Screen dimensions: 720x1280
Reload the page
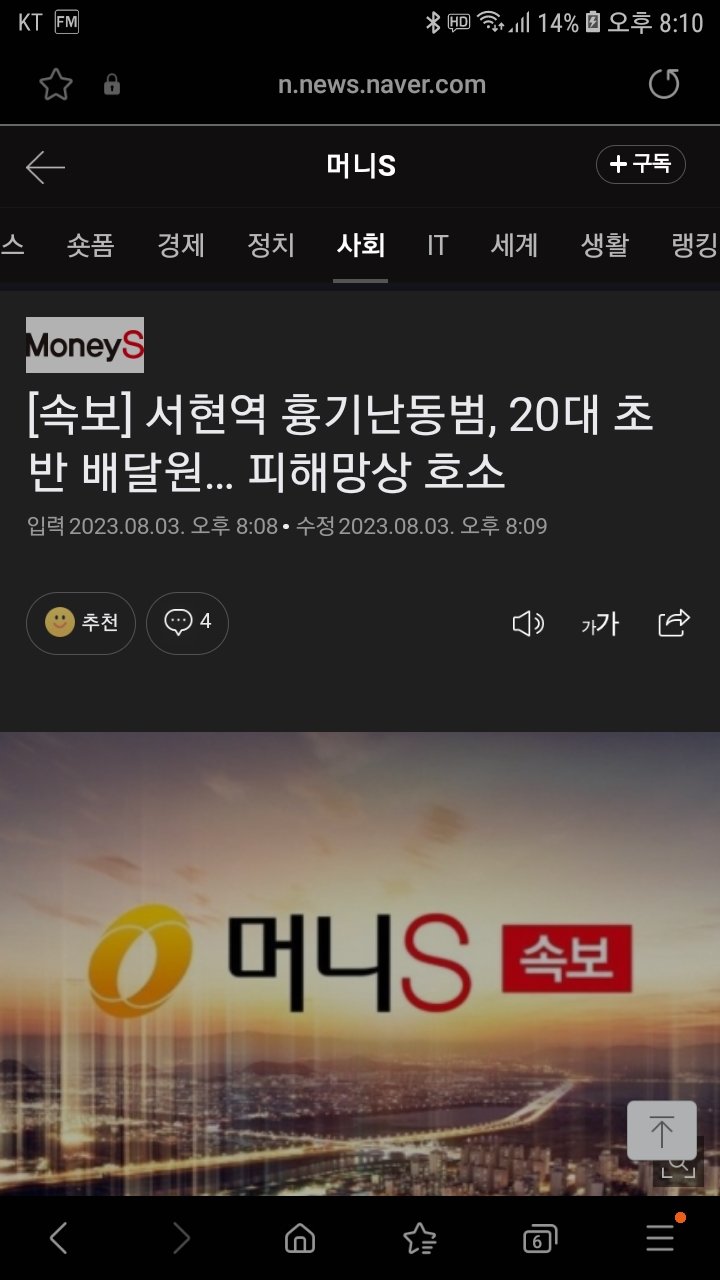[664, 85]
